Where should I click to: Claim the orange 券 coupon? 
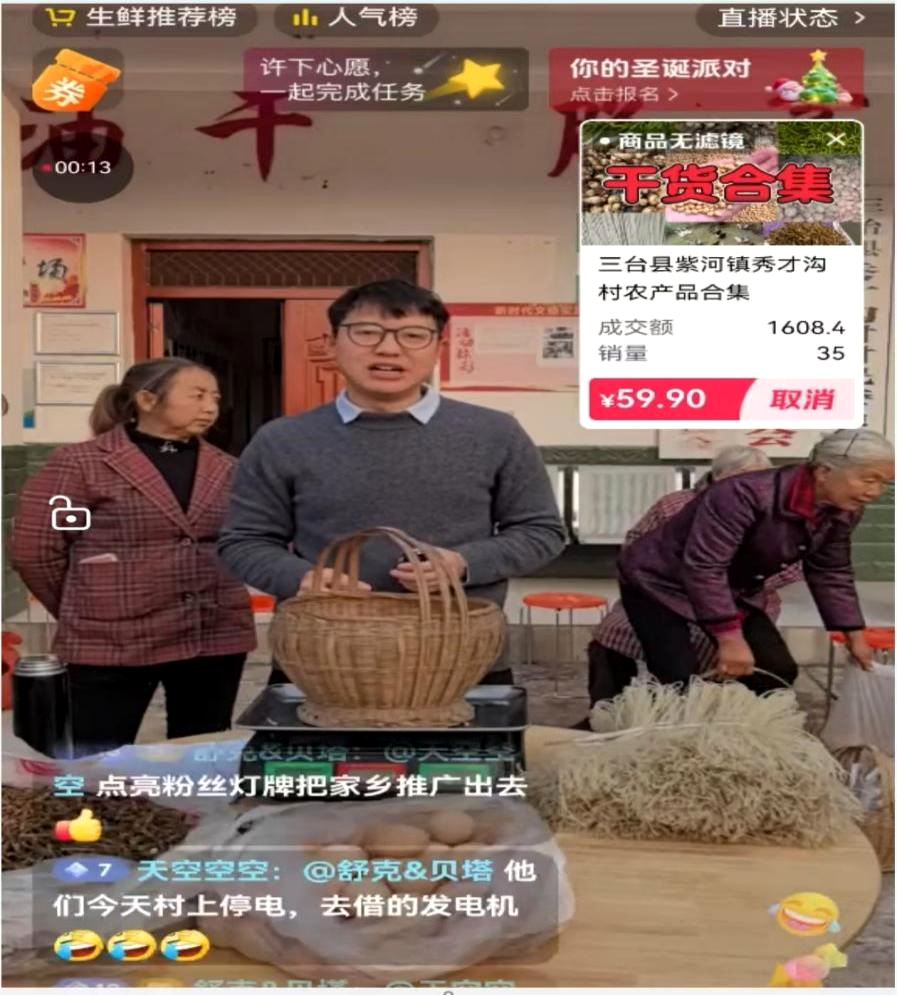coord(76,80)
